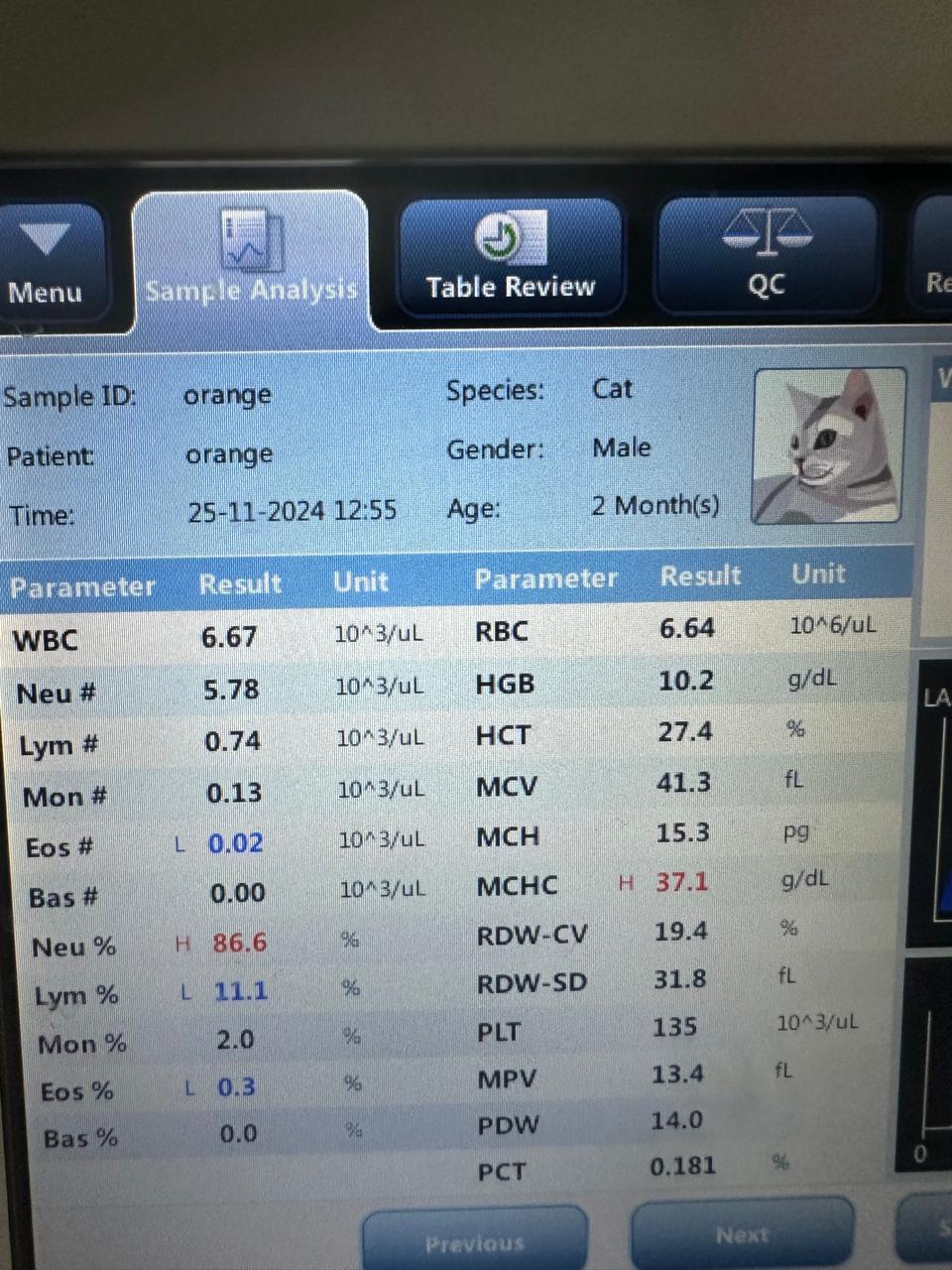
Task: Show the Next sample result
Action: [x=742, y=1233]
